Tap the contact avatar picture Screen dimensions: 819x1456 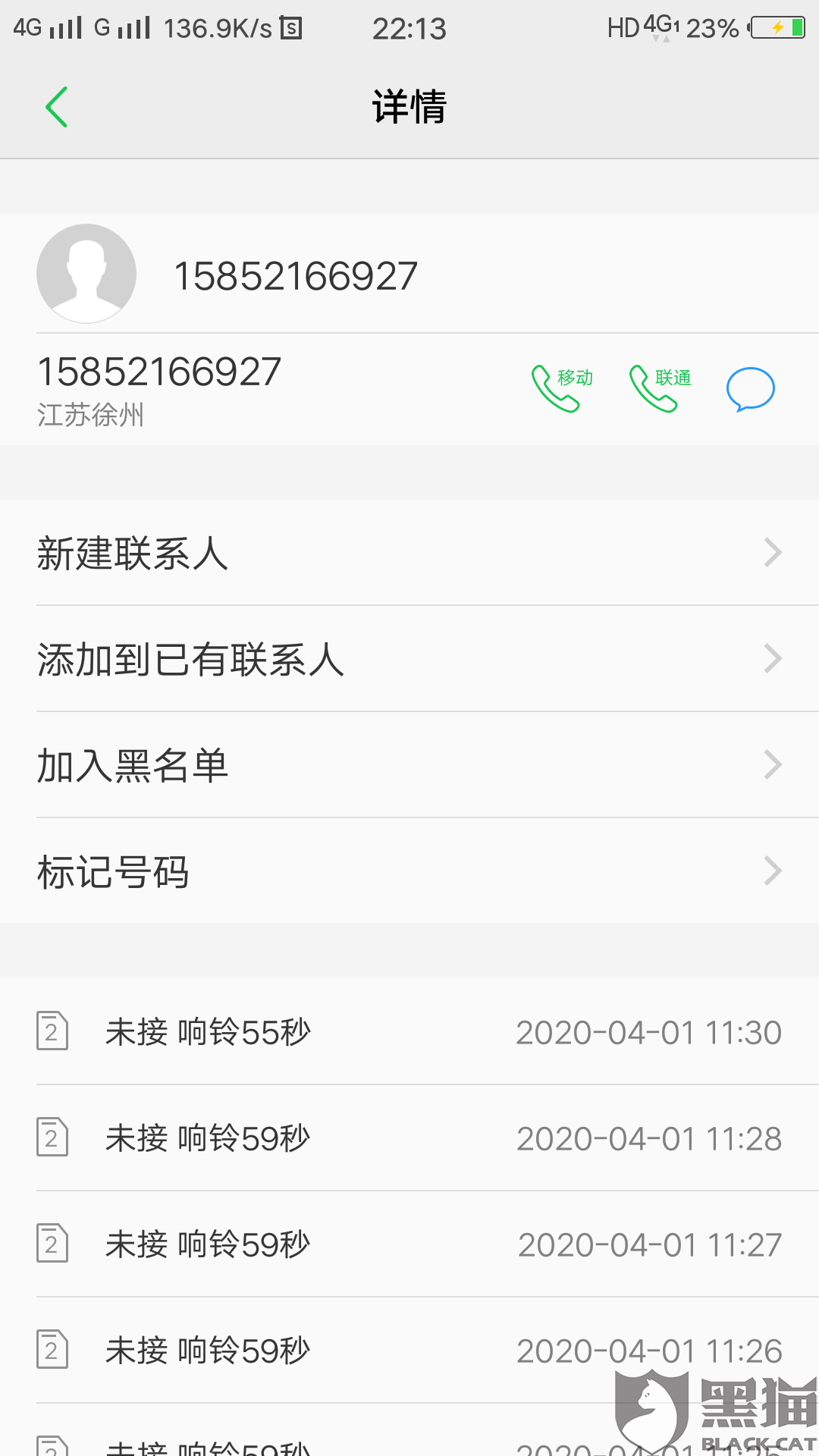coord(86,274)
